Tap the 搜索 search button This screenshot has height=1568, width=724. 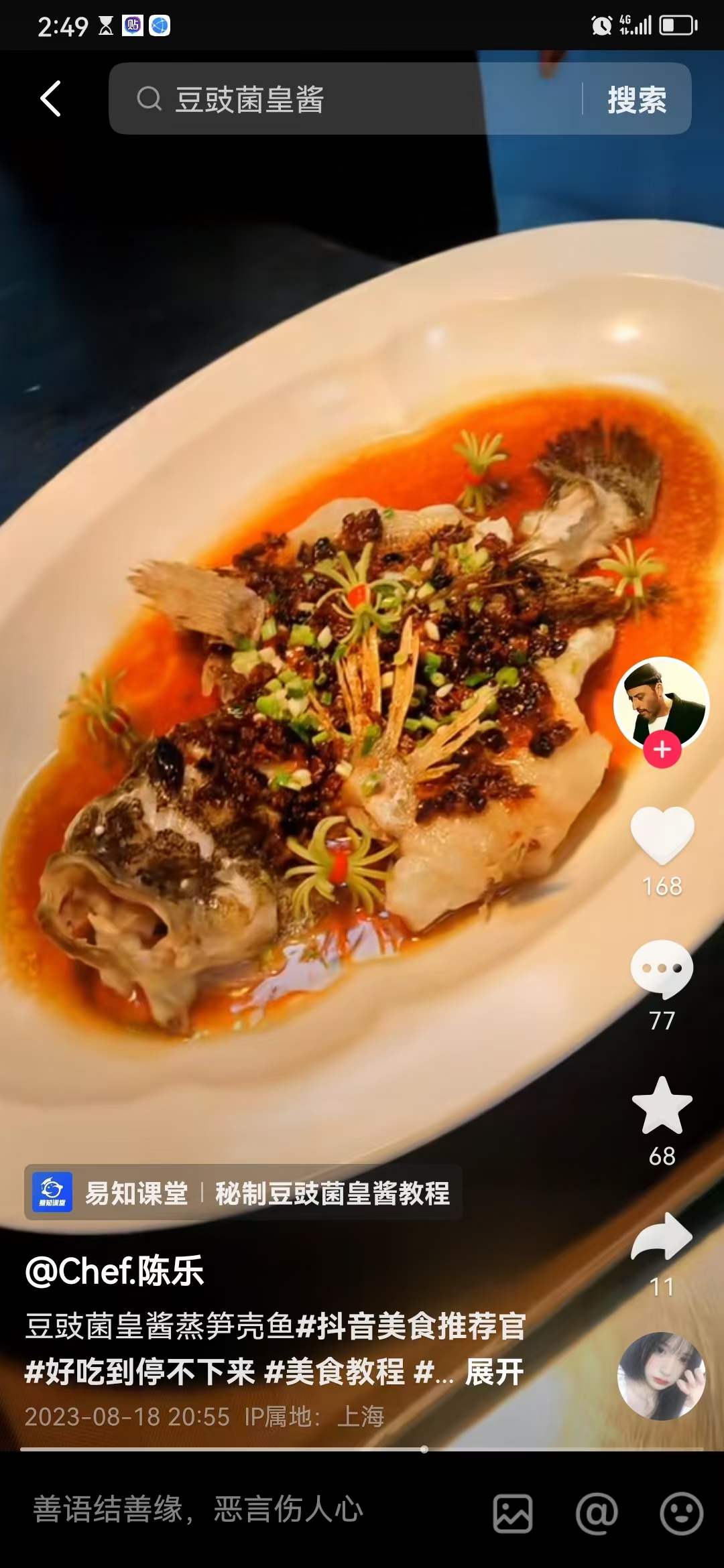pyautogui.click(x=638, y=99)
